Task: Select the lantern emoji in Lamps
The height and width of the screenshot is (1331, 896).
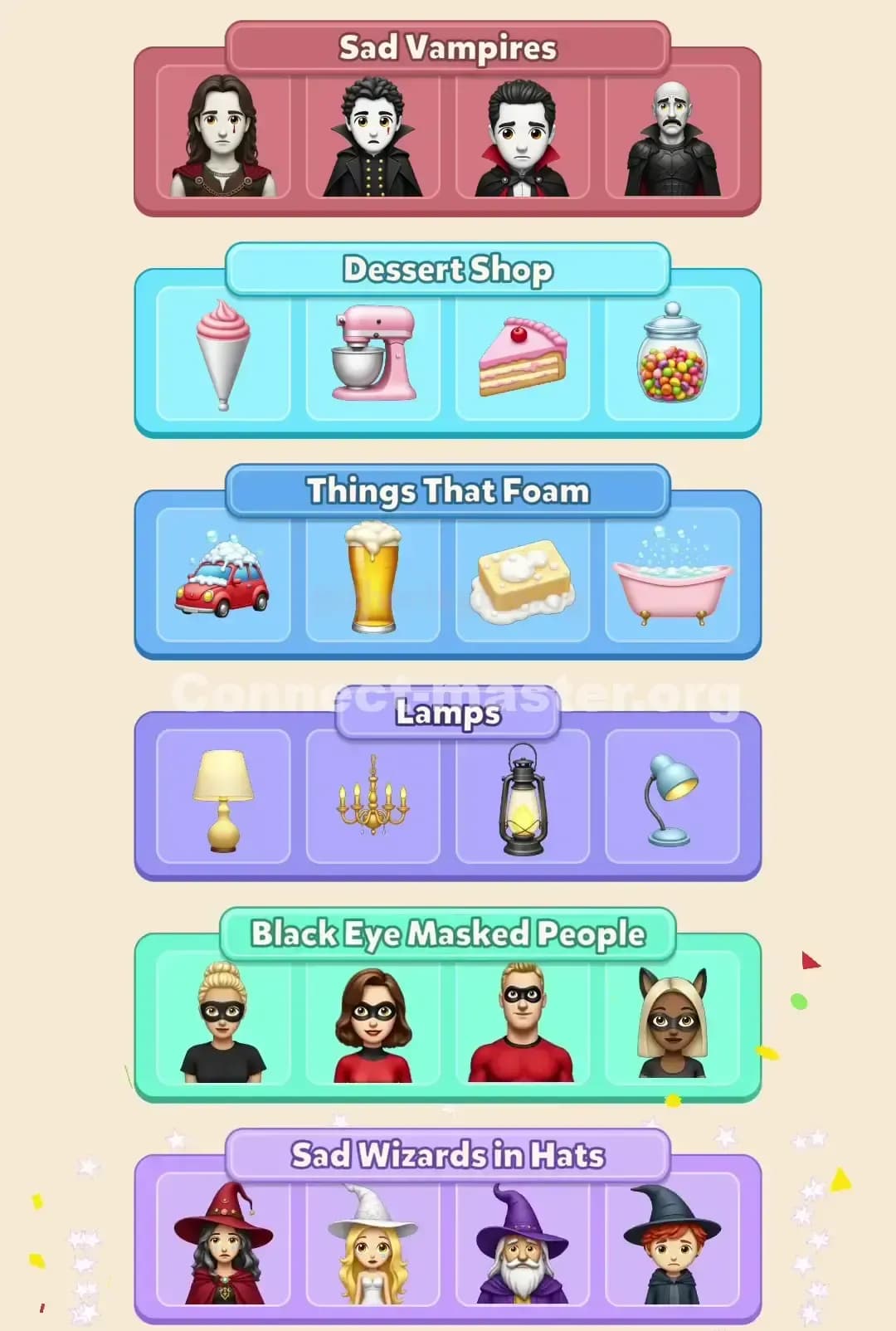Action: click(x=523, y=798)
